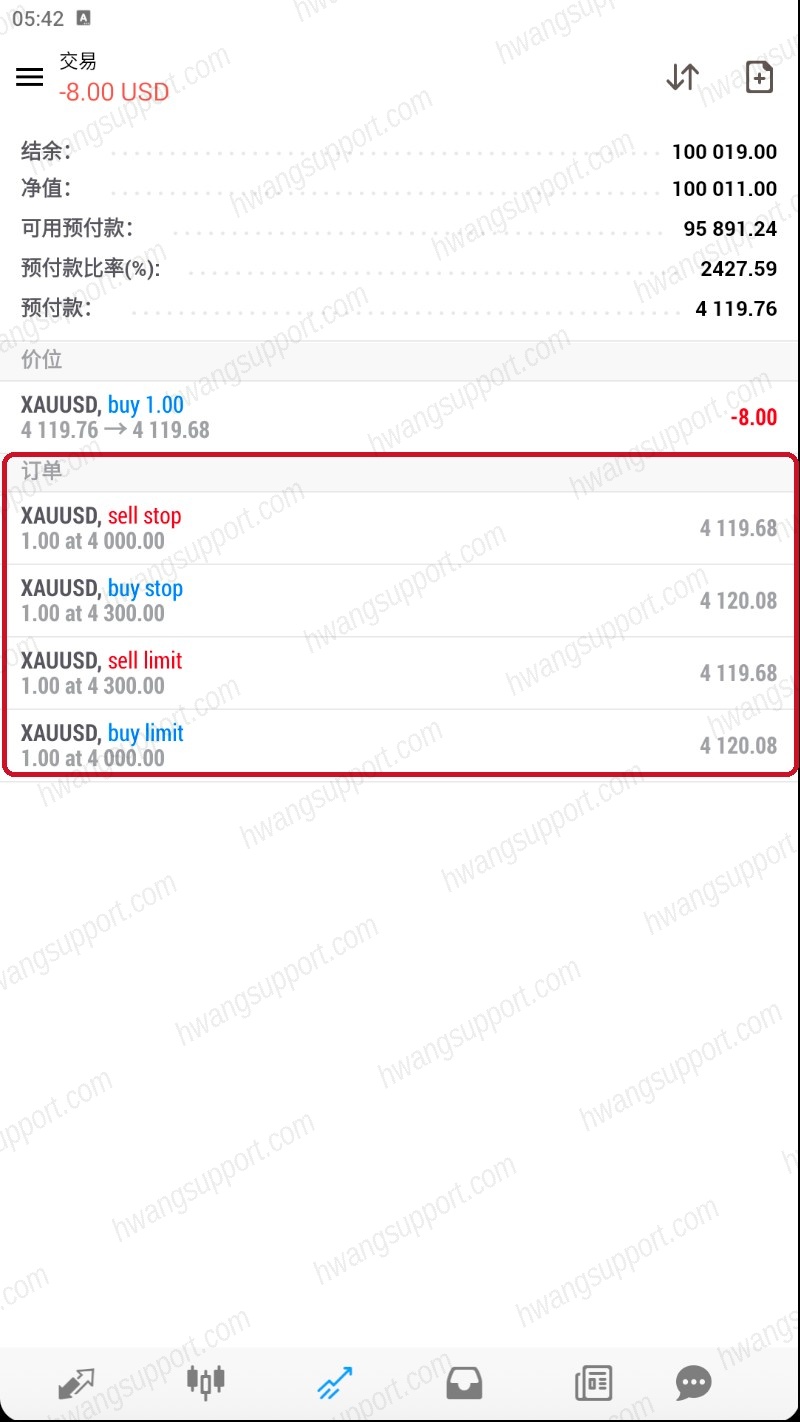Screen dimensions: 800x1422
Task: Tap the sort arrows icon
Action: 682,77
